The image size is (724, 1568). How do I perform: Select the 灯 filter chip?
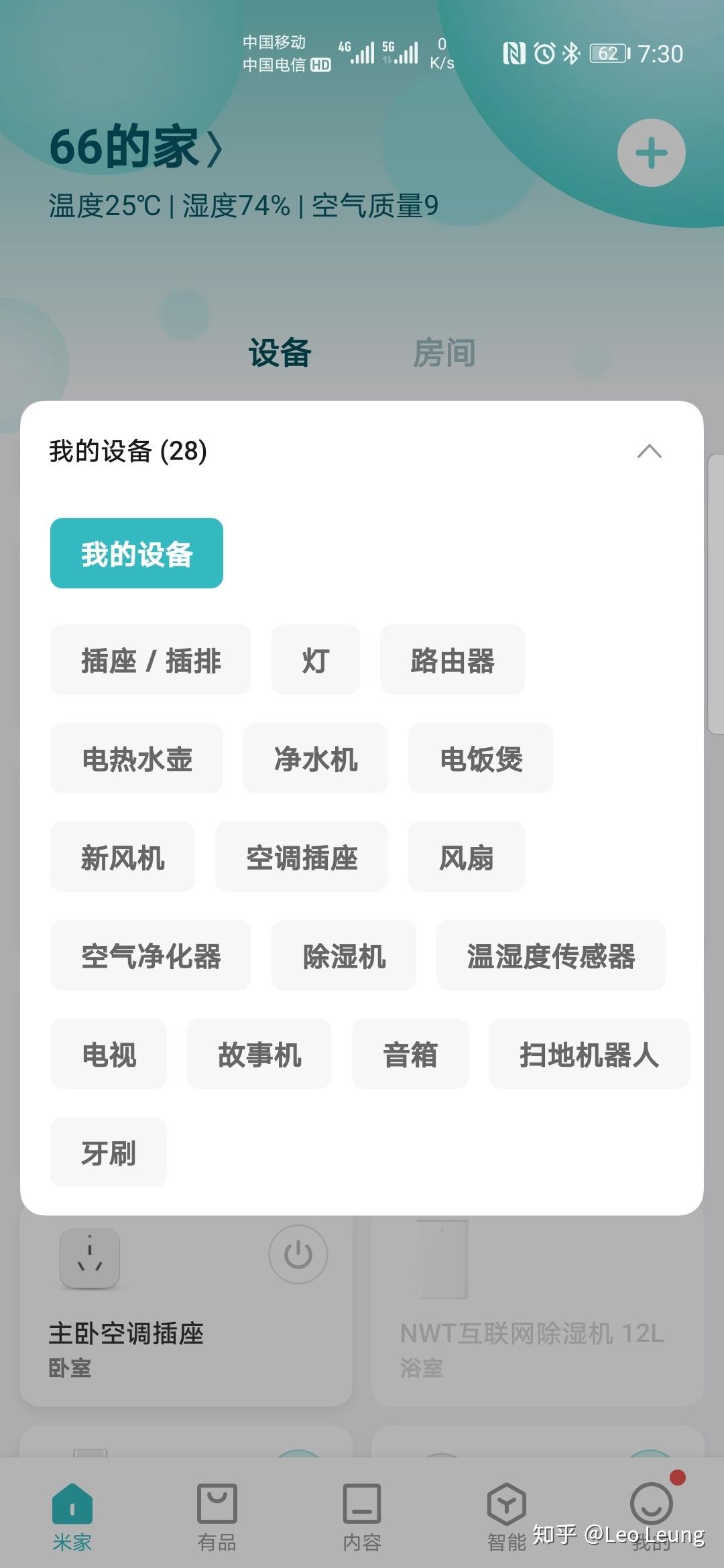click(x=315, y=661)
